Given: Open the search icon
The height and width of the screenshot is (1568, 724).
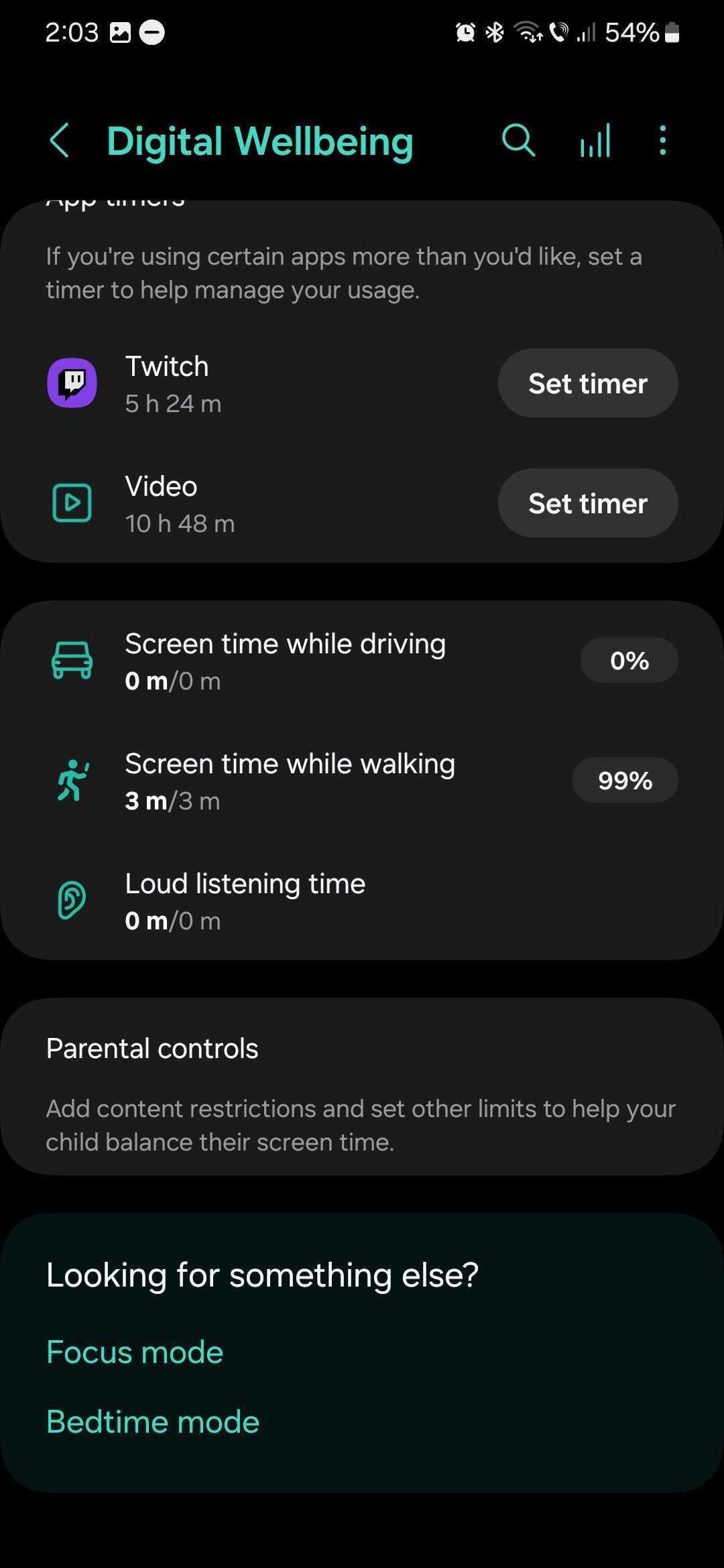Looking at the screenshot, I should click(x=518, y=141).
